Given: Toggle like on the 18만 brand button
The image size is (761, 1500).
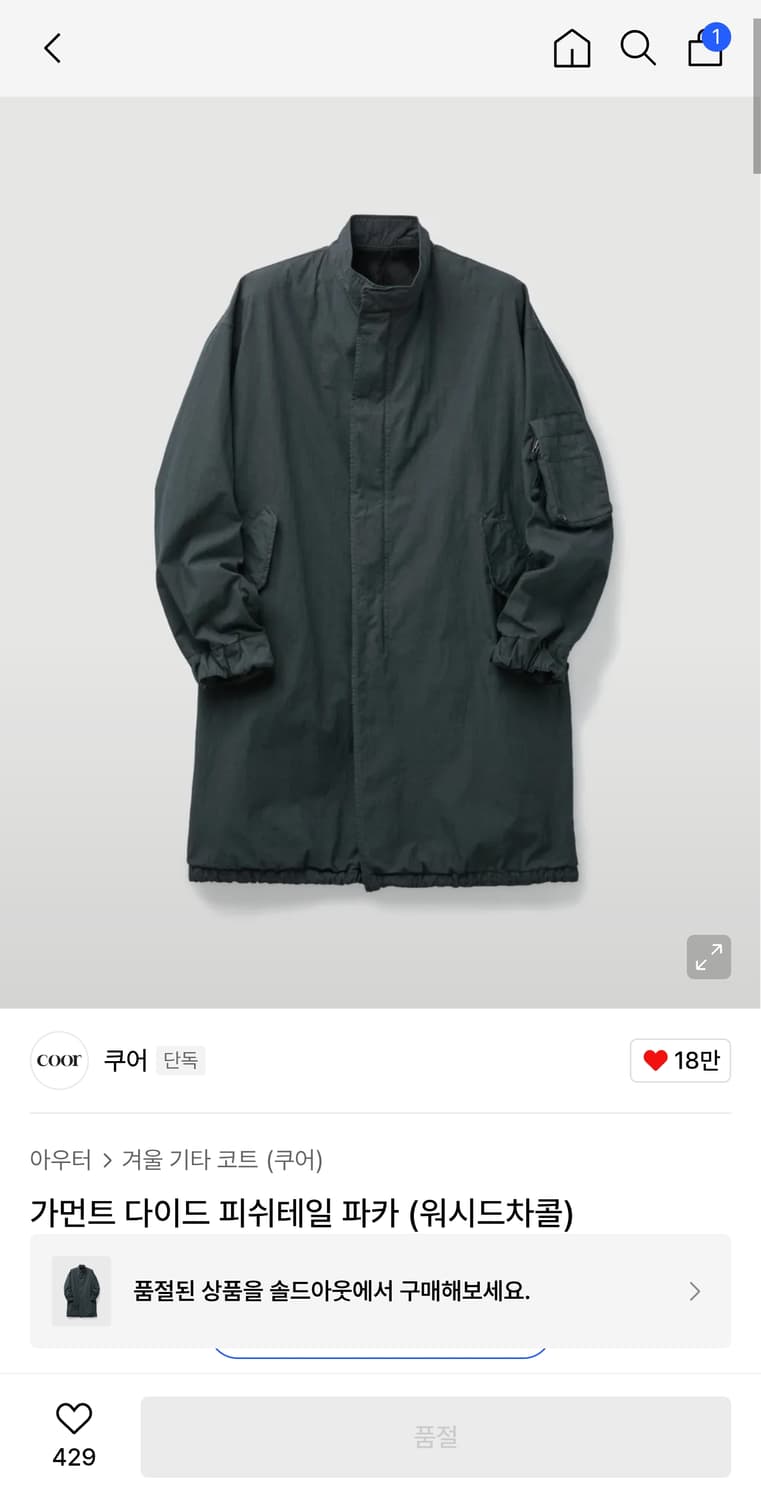Looking at the screenshot, I should coord(680,1060).
